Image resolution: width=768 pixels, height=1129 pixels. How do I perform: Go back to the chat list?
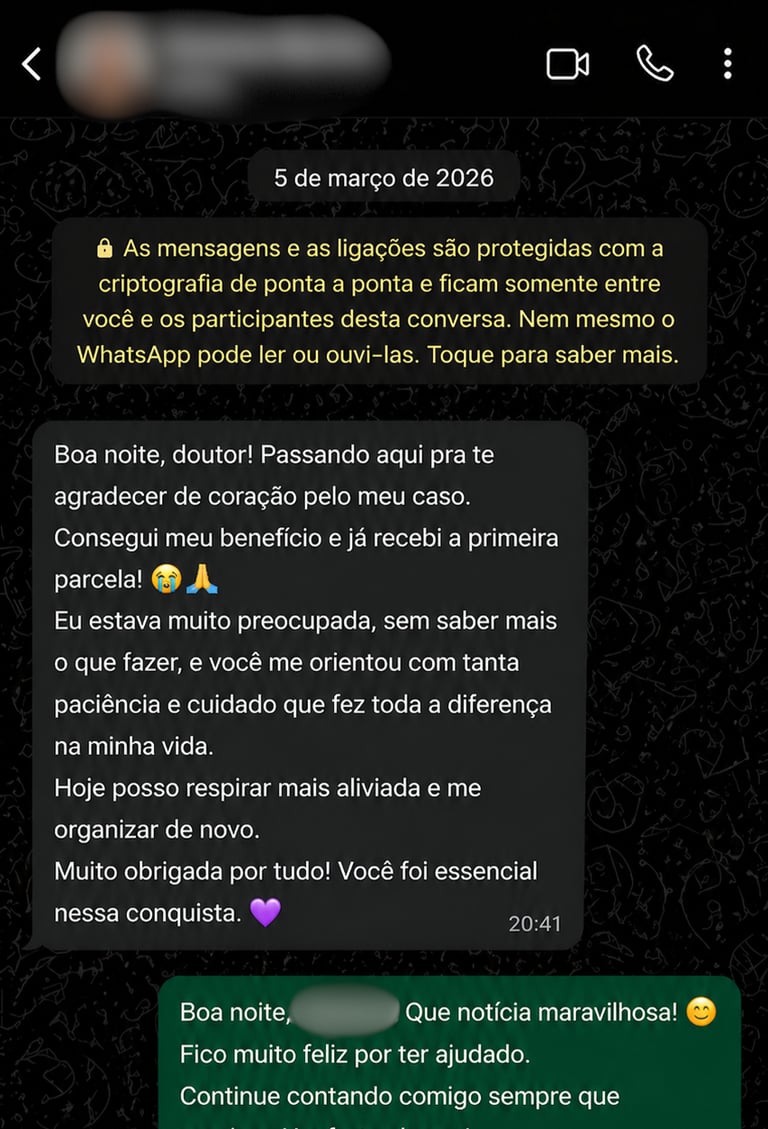click(32, 64)
